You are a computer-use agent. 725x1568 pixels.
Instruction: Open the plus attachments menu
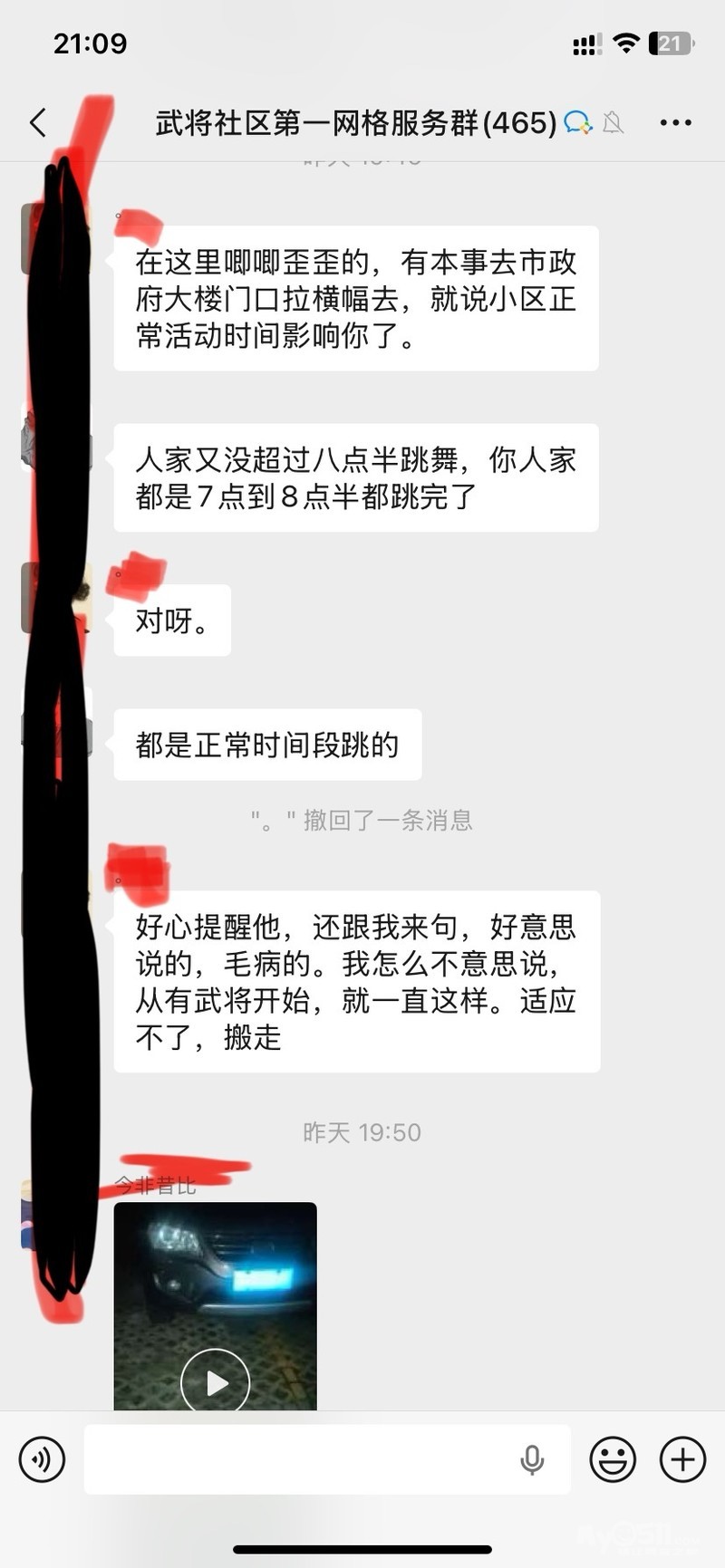click(x=682, y=1459)
